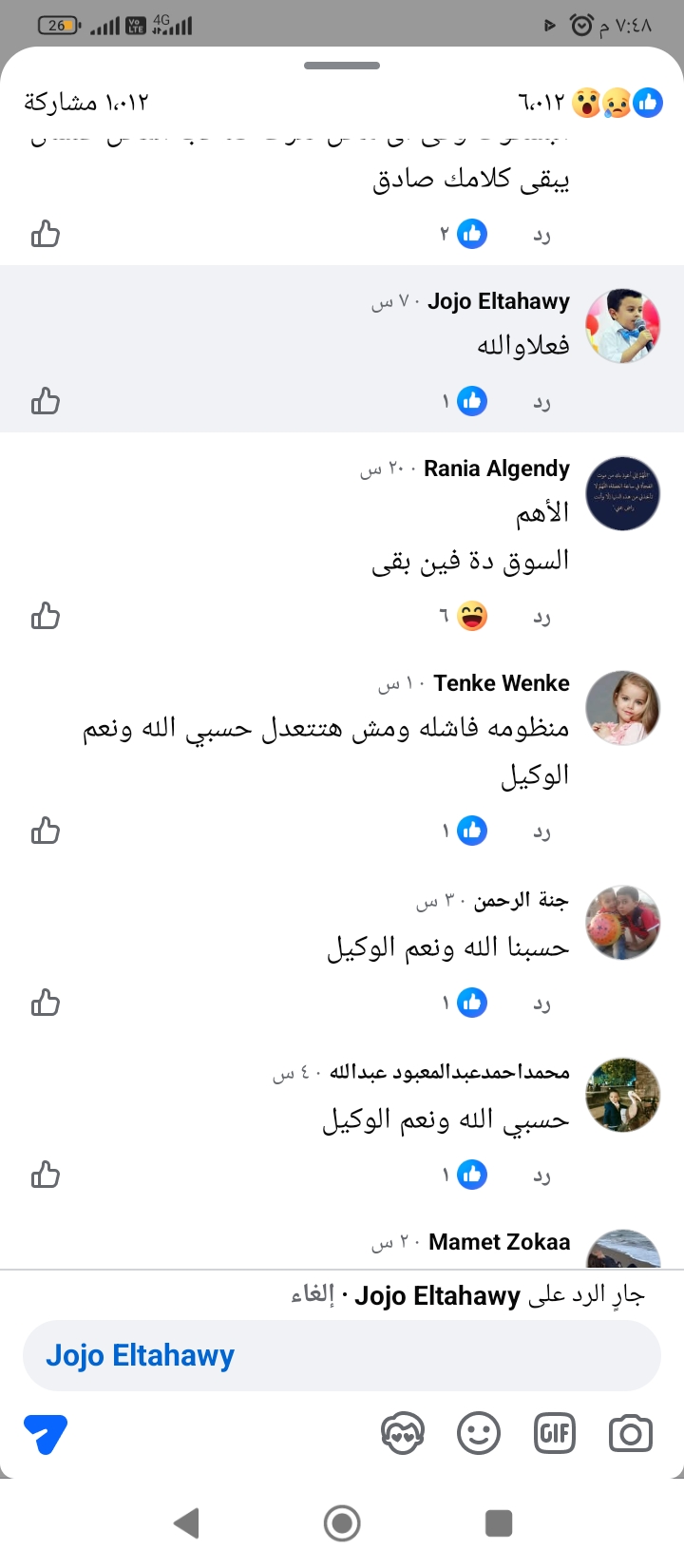Like Tenke Wenke's comment
Screen dimensions: 684x1568
(x=46, y=832)
